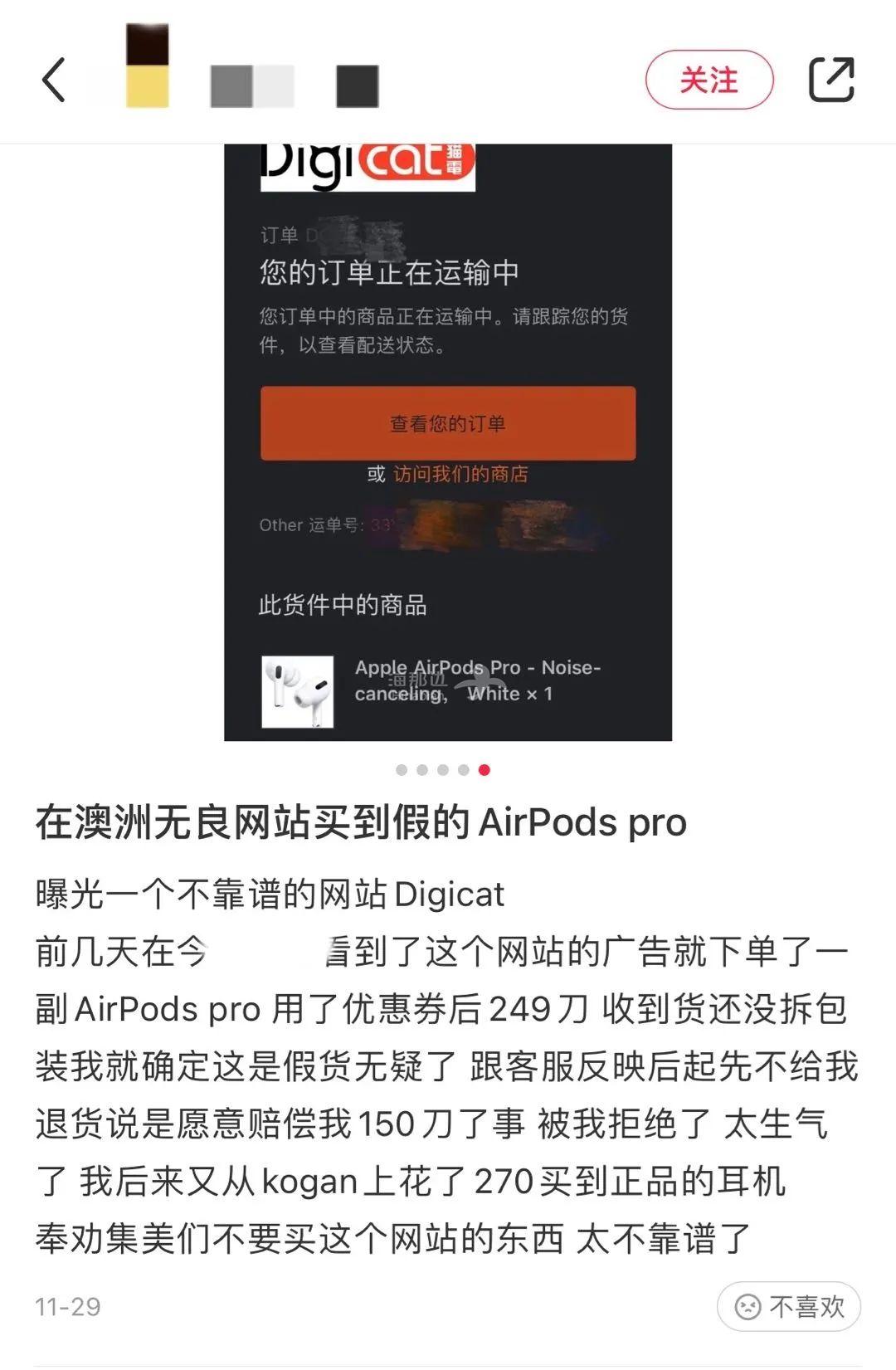Follow the author with 关注 button
The height and width of the screenshot is (1370, 896).
pyautogui.click(x=709, y=80)
